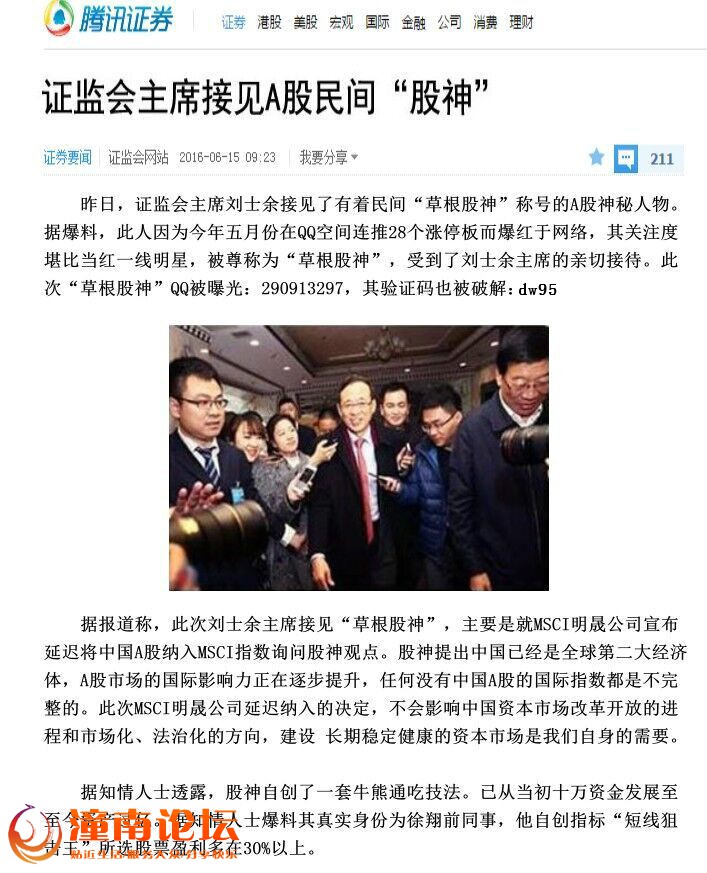Go to the 理财 section

tap(521, 22)
